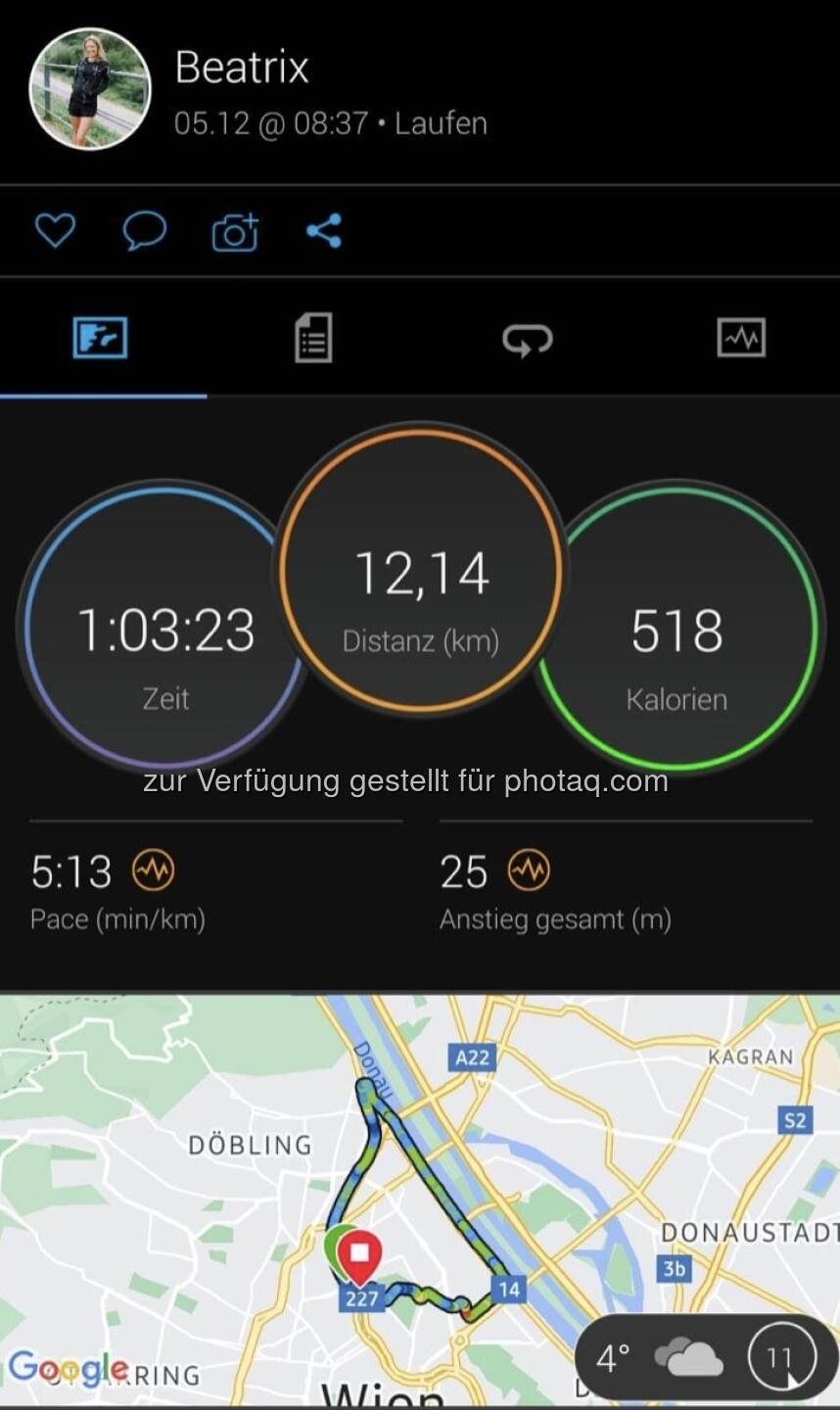The width and height of the screenshot is (840, 1410).
Task: Select the overview tab
Action: click(x=100, y=339)
